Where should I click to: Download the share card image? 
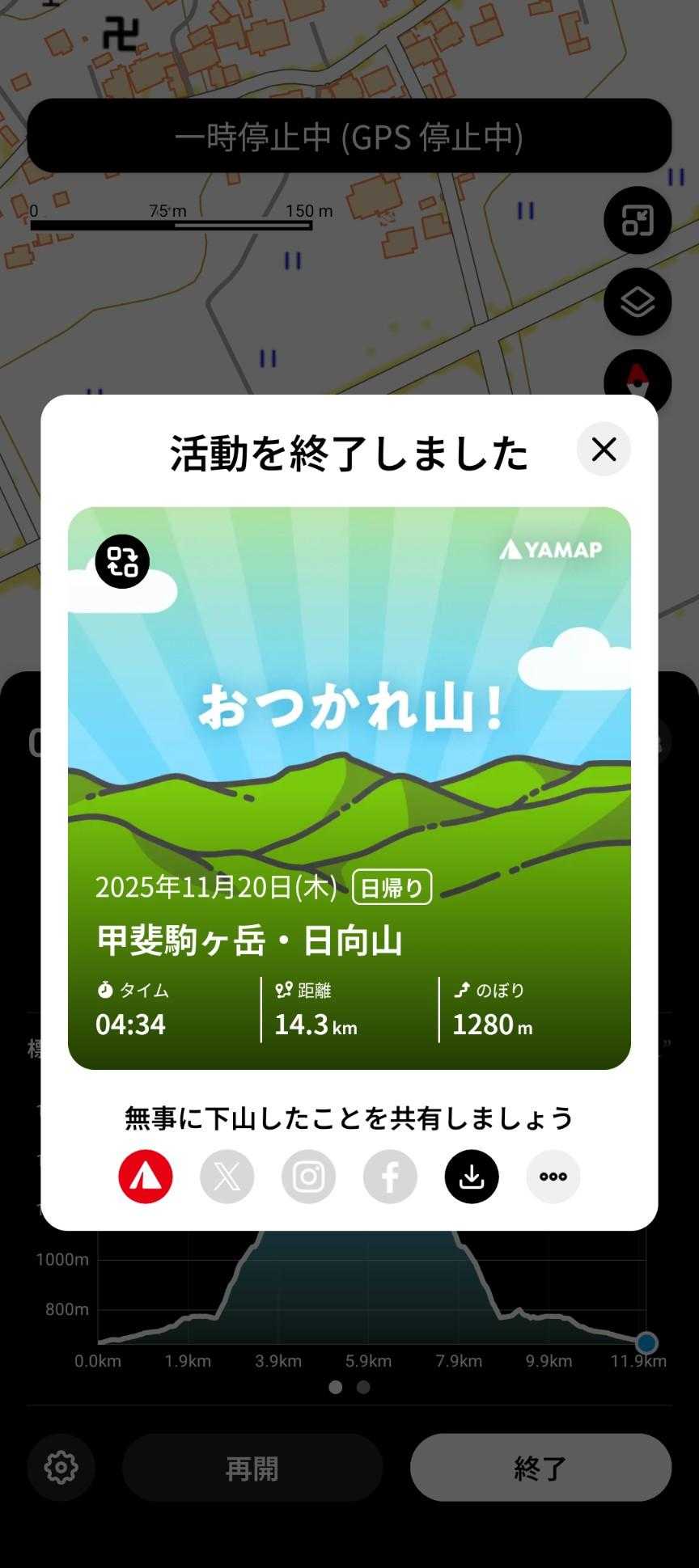pos(472,1177)
